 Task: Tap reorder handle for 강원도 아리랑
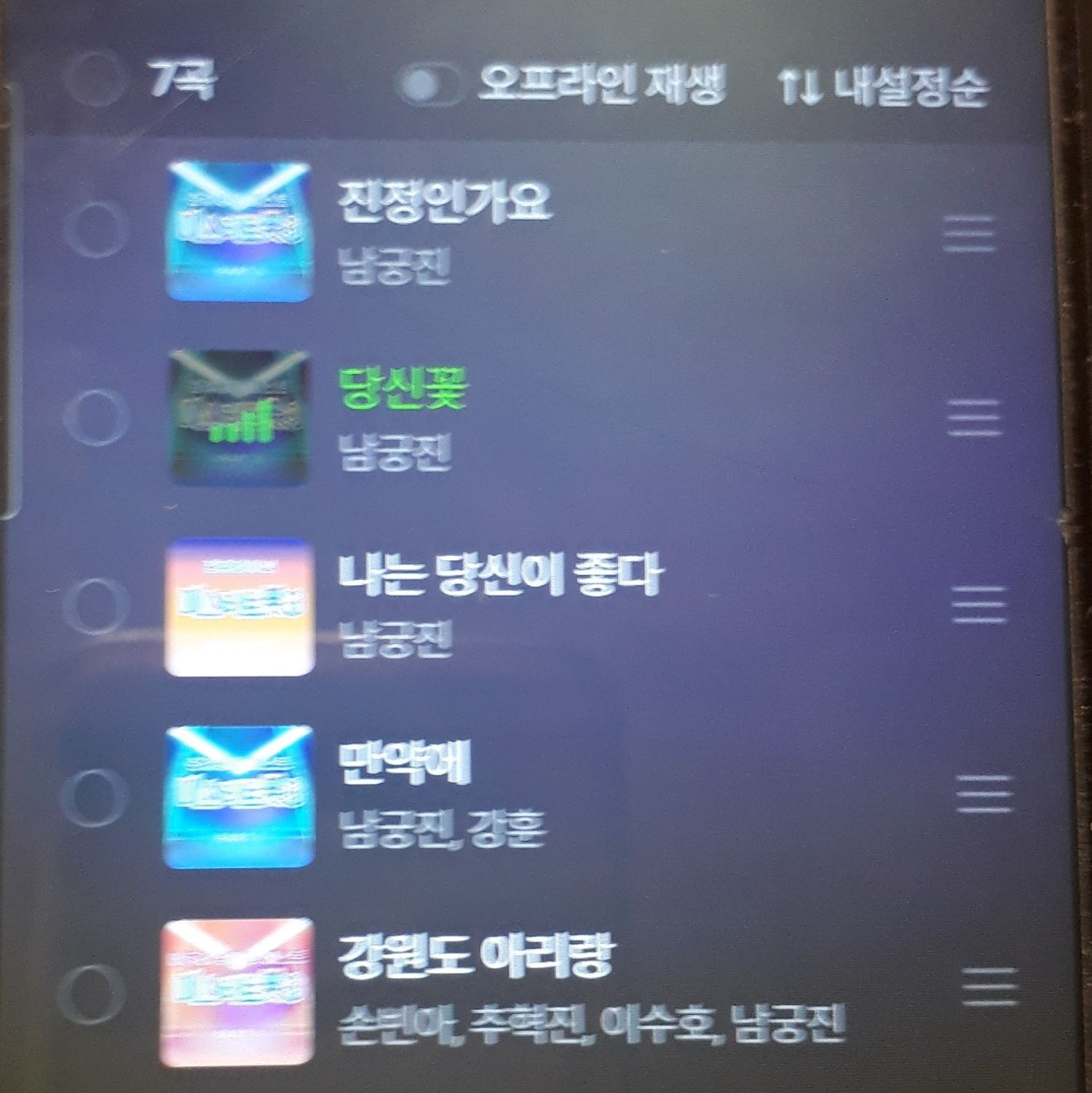point(988,987)
